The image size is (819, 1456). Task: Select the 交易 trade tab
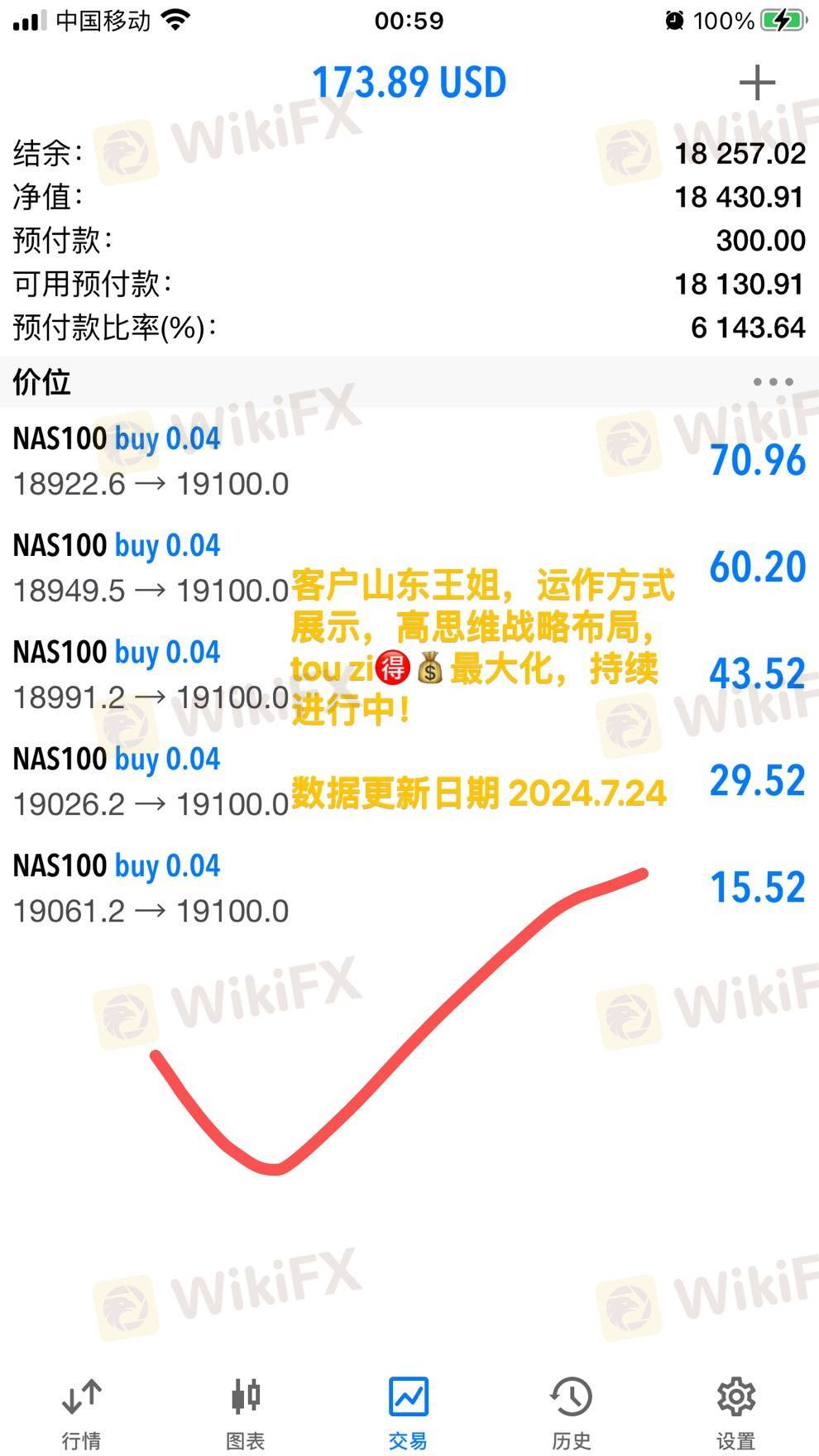tap(409, 1413)
